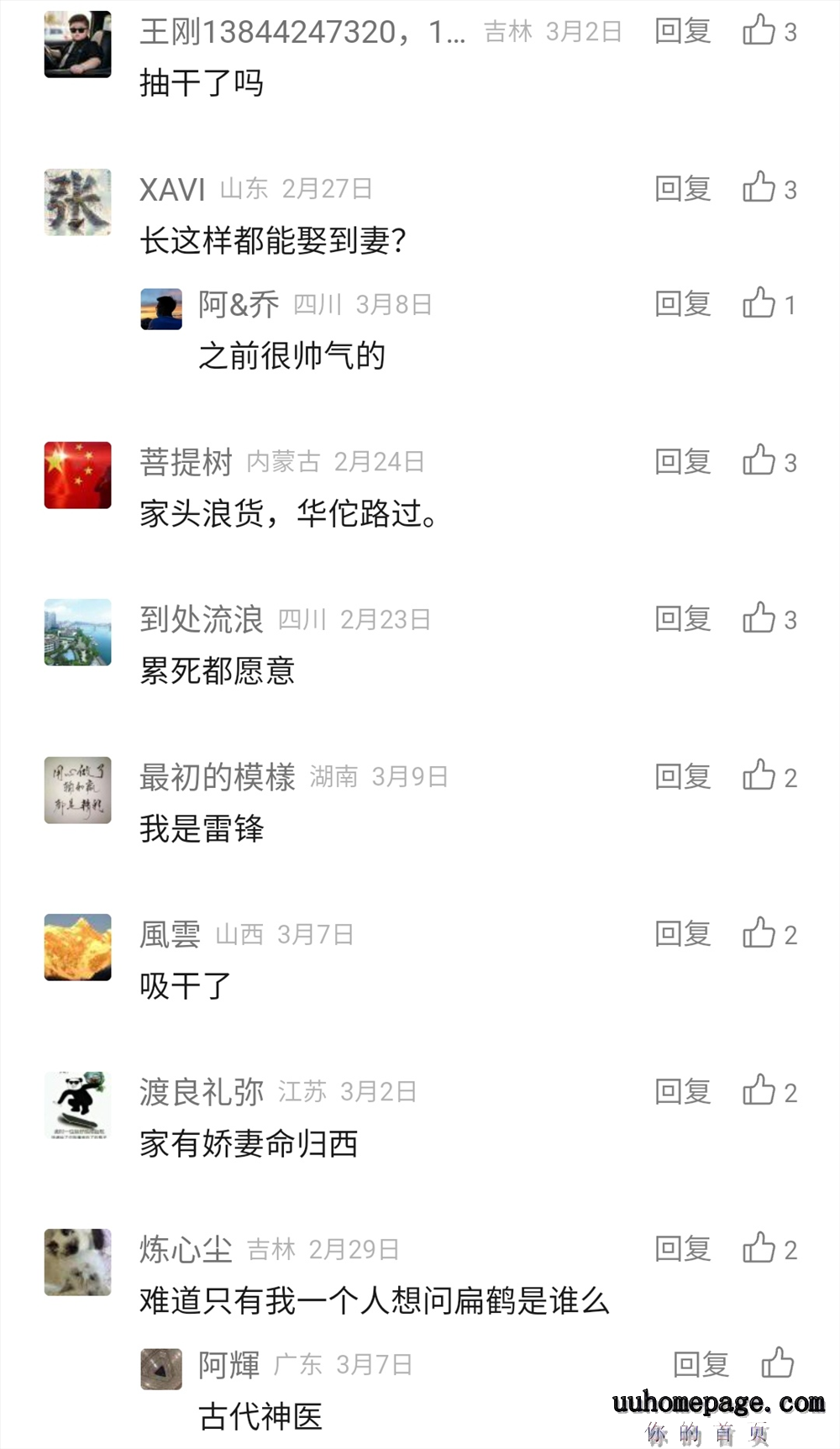840x1449 pixels.
Task: Like 風雲's comment 吸干了
Action: pyautogui.click(x=759, y=934)
